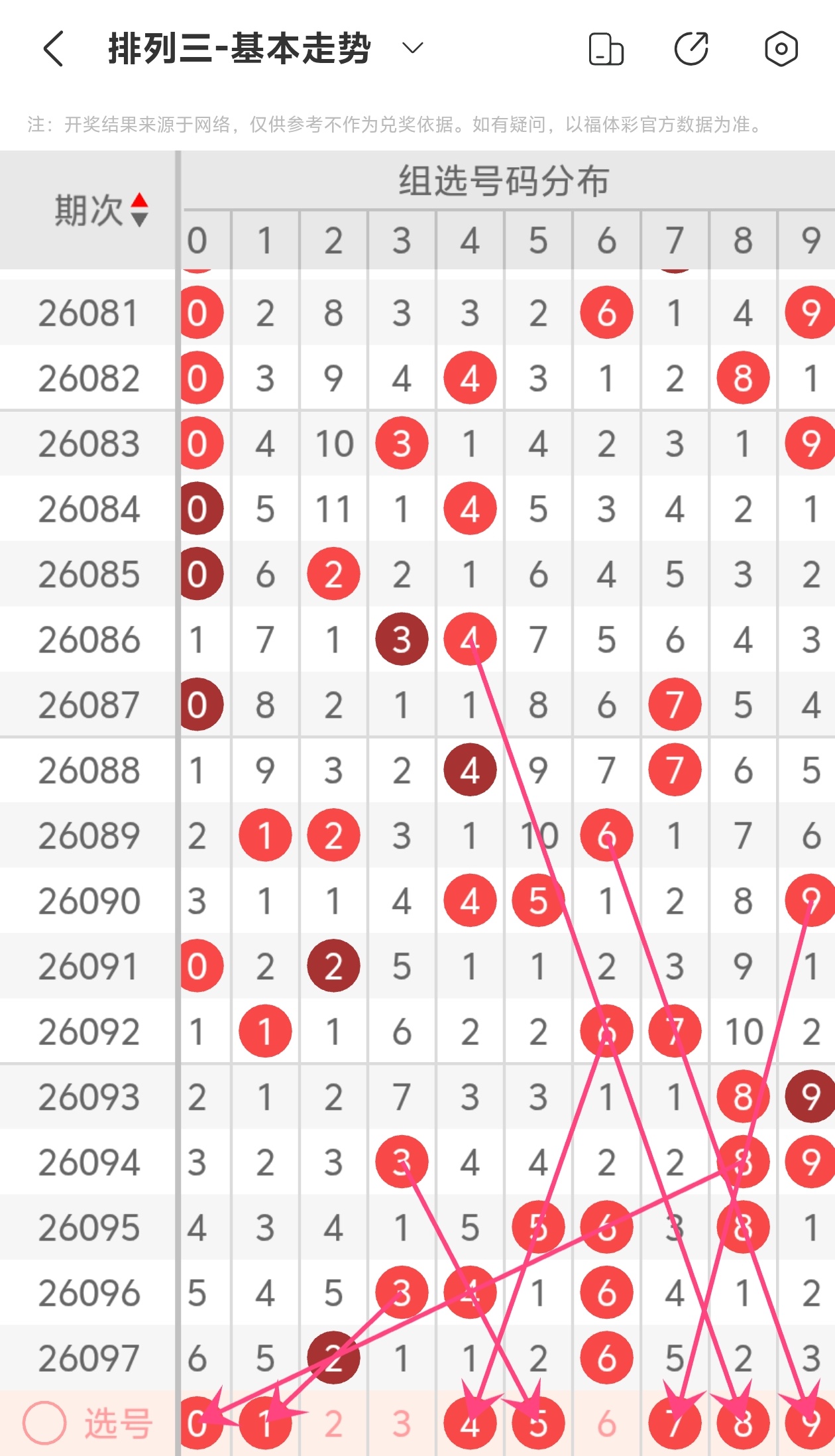The height and width of the screenshot is (1456, 835).
Task: Deselect number 9 in the 选号 row
Action: pos(810,1423)
